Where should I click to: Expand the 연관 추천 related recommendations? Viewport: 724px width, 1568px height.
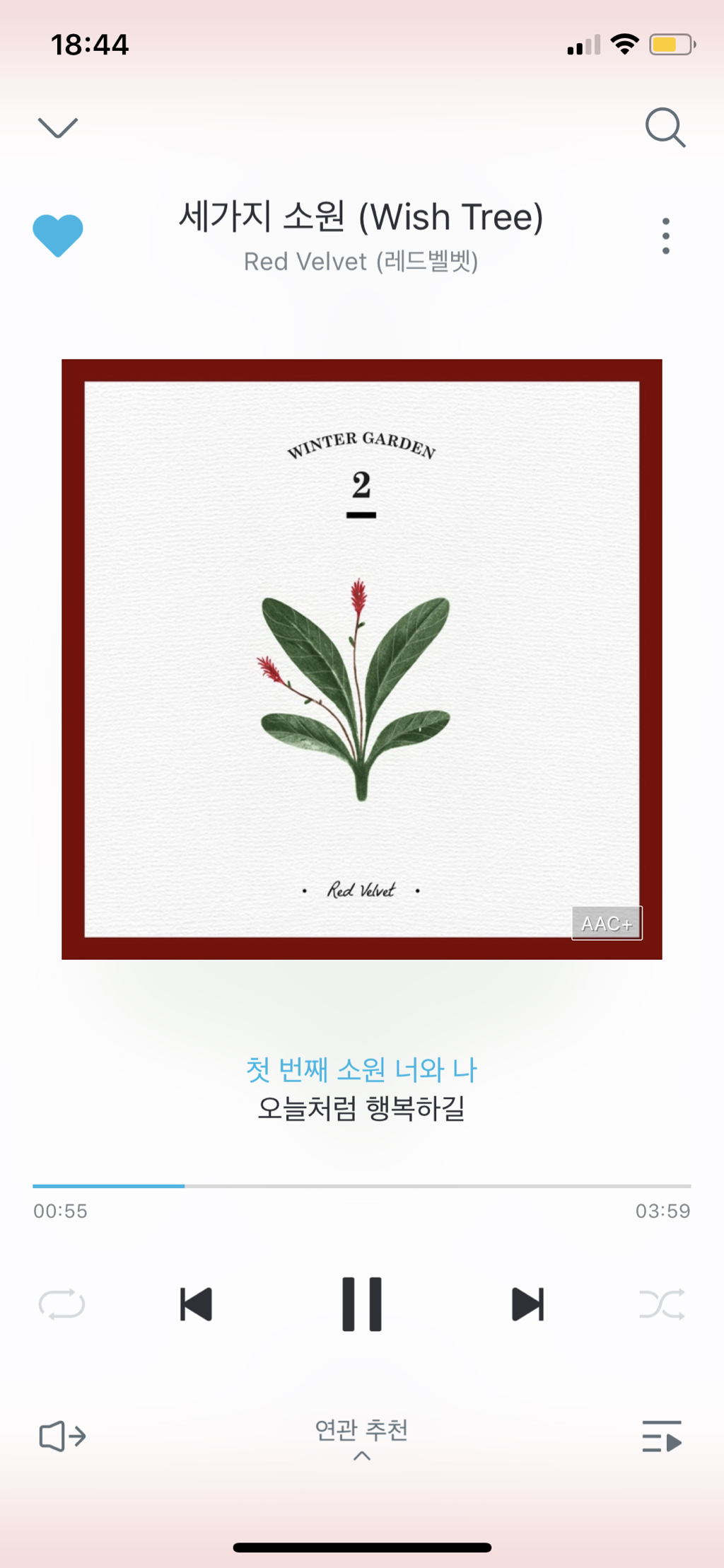coord(361,1439)
